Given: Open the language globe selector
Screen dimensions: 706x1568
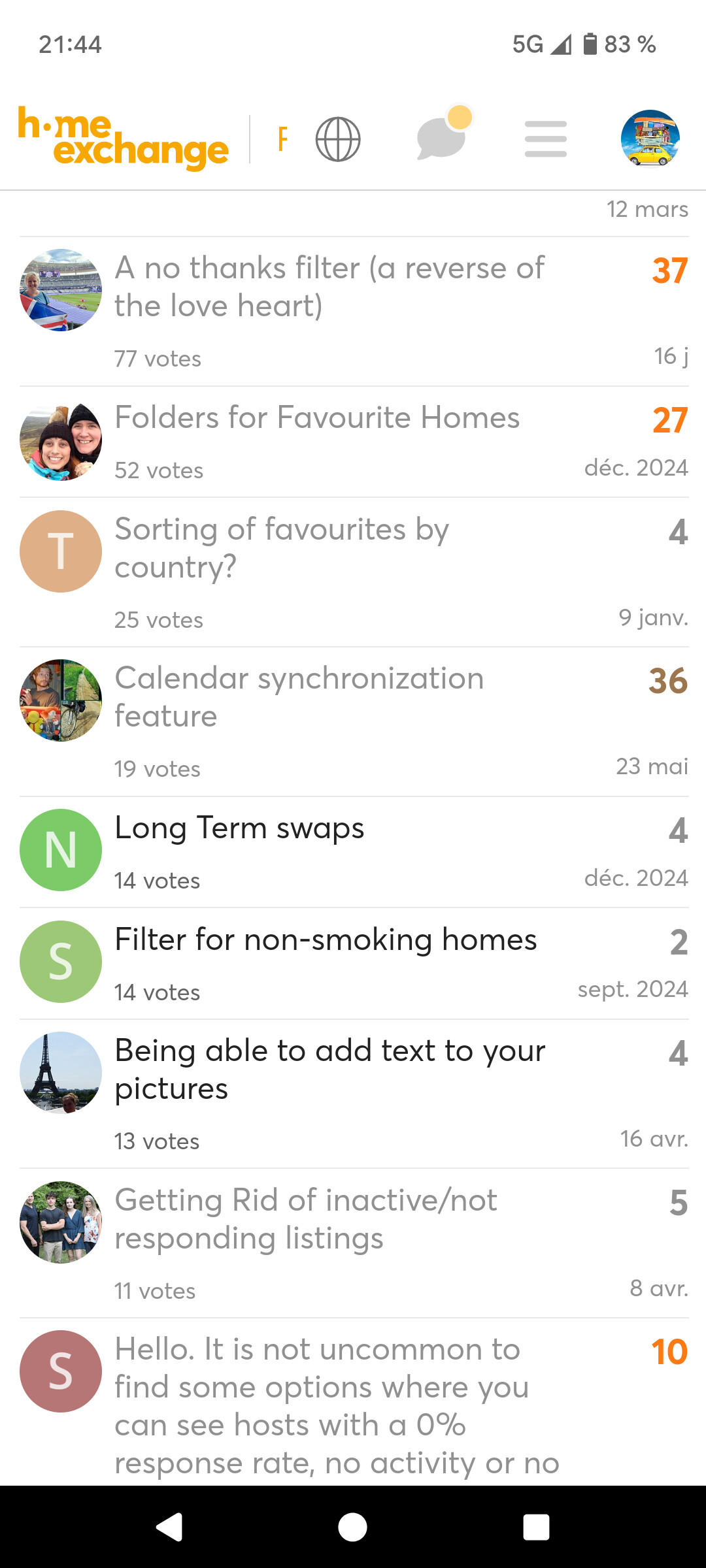Looking at the screenshot, I should point(338,139).
